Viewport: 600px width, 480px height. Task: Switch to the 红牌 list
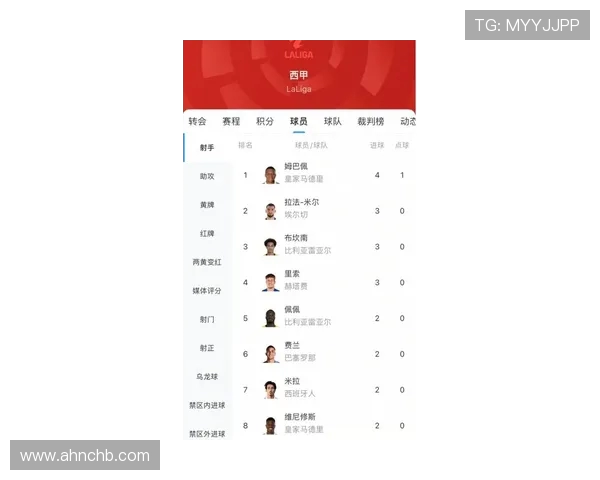click(x=207, y=233)
